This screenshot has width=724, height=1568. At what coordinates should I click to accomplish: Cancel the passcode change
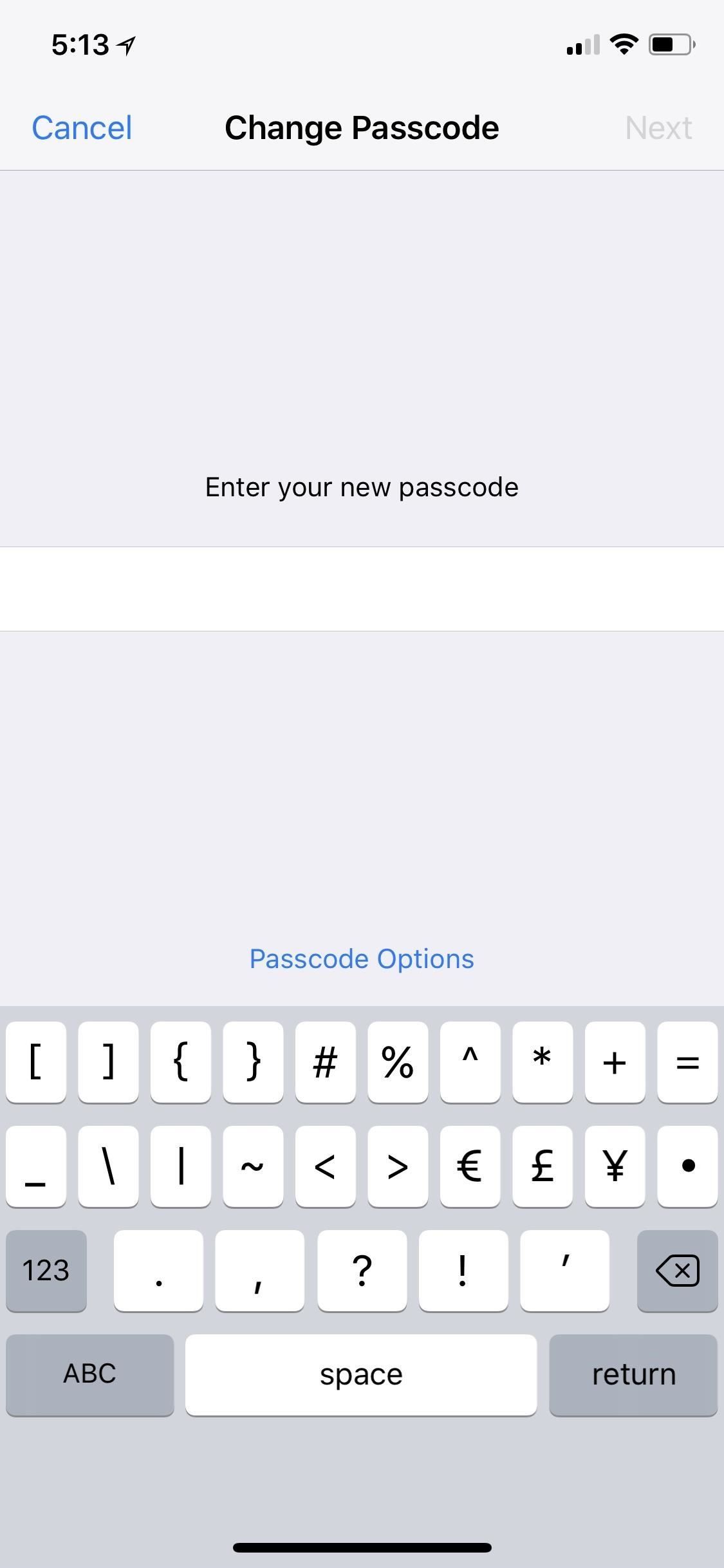tap(82, 127)
